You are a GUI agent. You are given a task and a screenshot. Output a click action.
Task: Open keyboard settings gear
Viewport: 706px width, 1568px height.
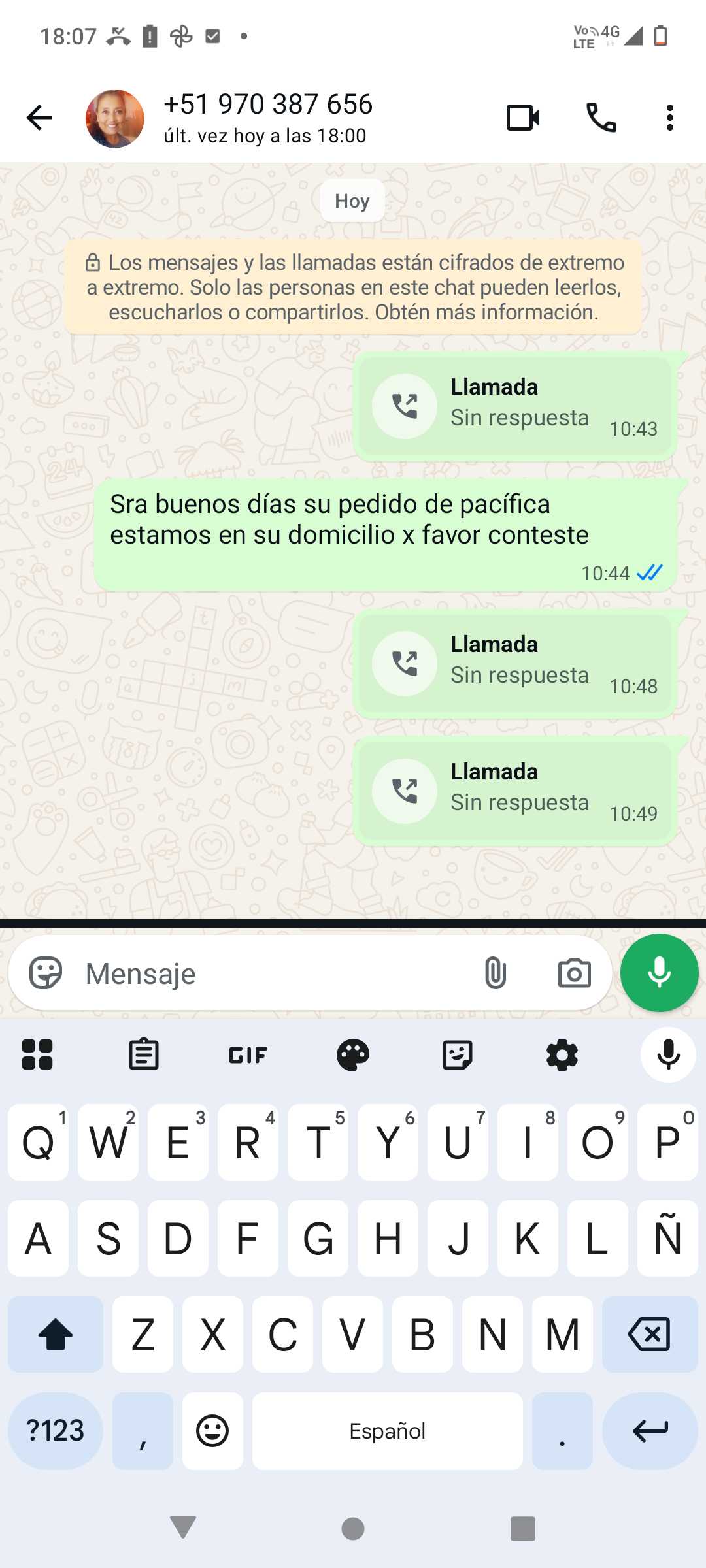pyautogui.click(x=562, y=1054)
